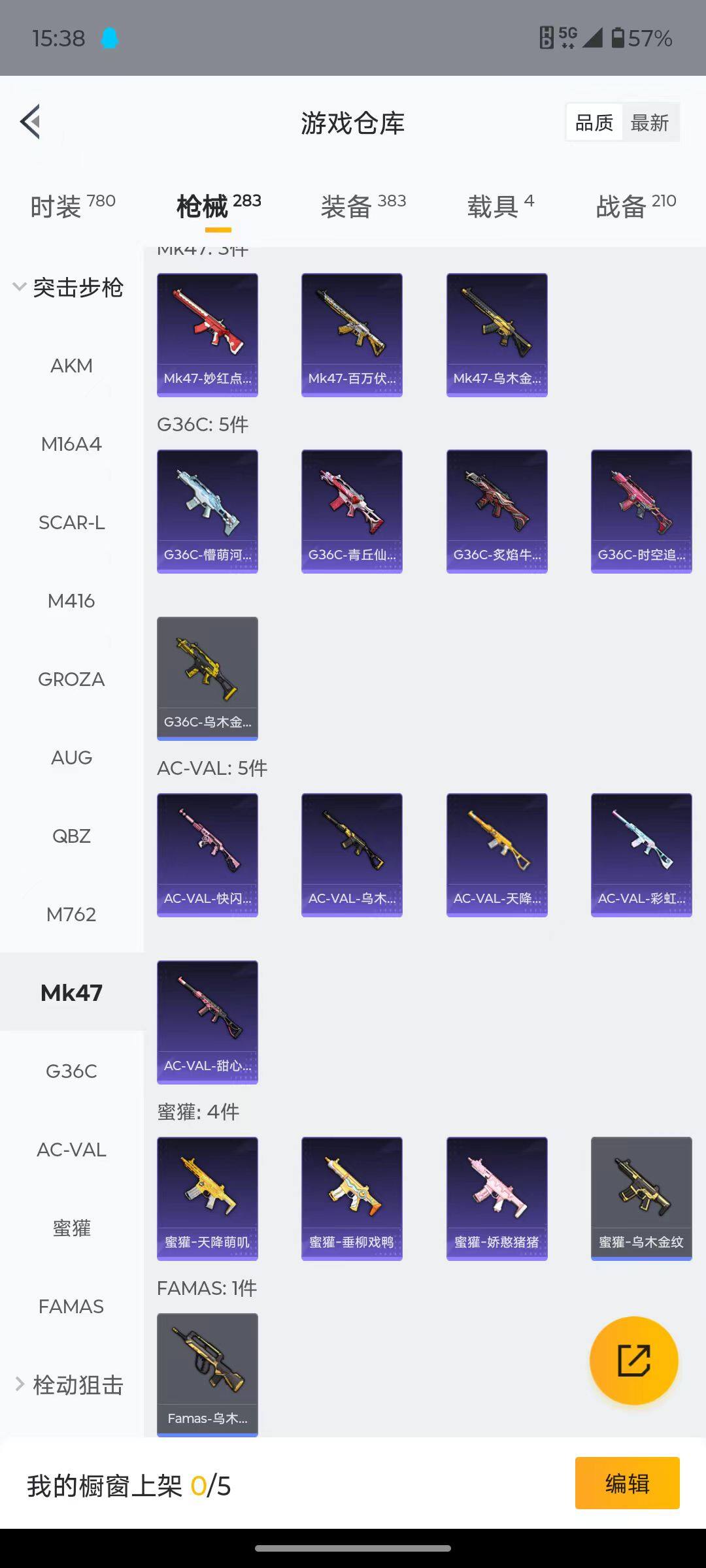Open the 装备 tab

[x=363, y=206]
